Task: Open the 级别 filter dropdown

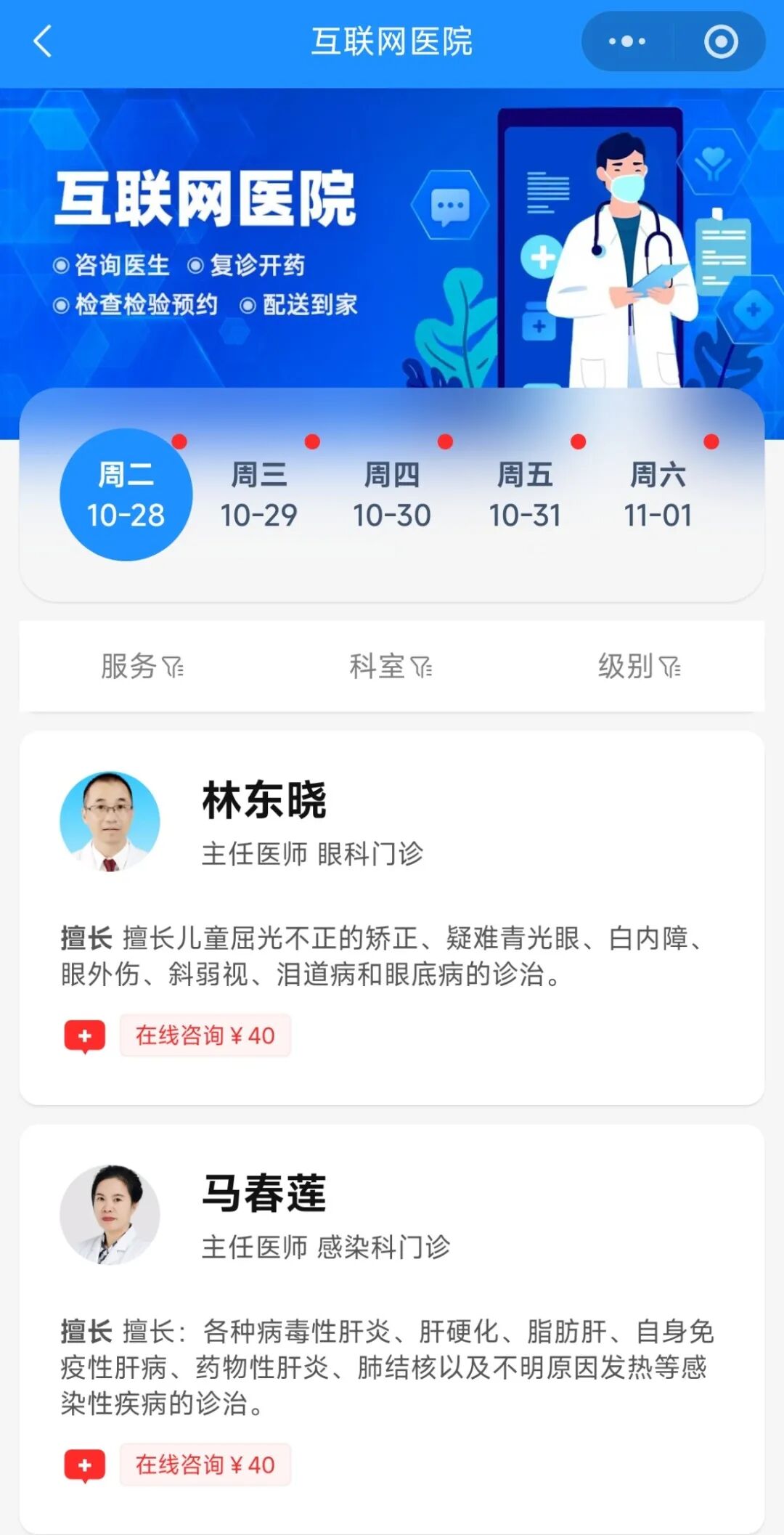Action: point(639,668)
